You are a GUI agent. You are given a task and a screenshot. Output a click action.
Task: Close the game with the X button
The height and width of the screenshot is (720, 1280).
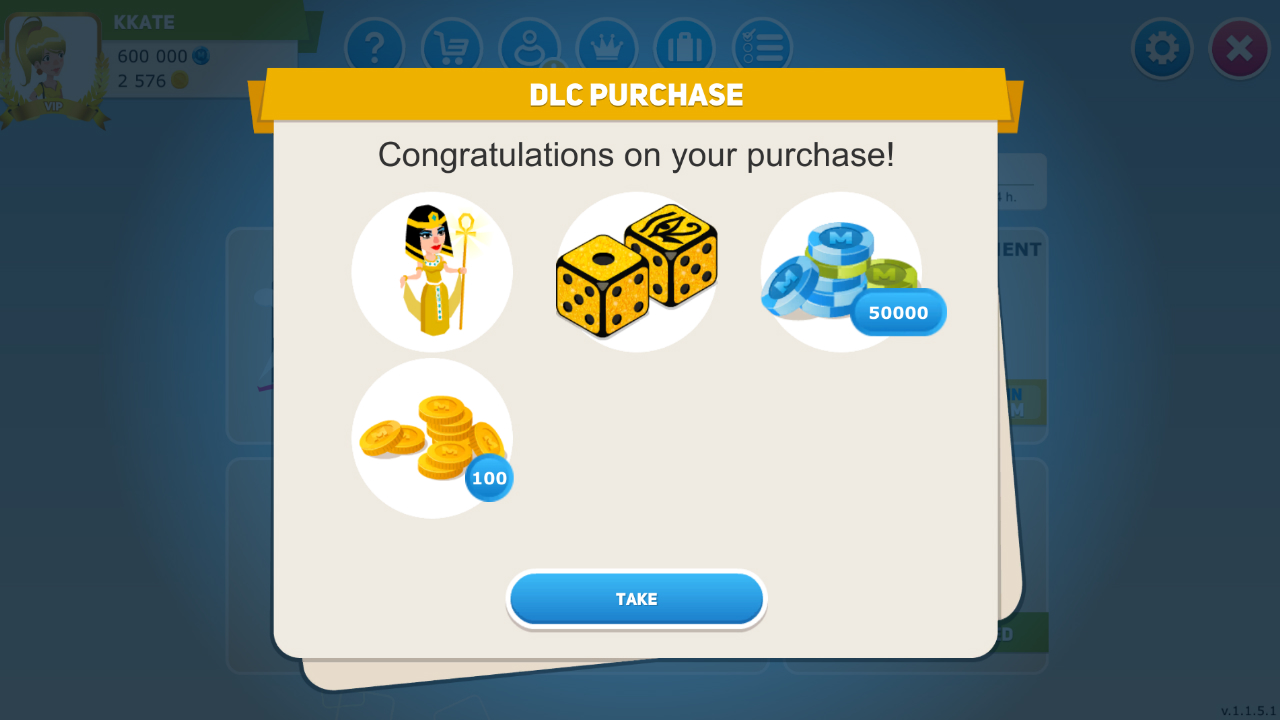tap(1239, 48)
